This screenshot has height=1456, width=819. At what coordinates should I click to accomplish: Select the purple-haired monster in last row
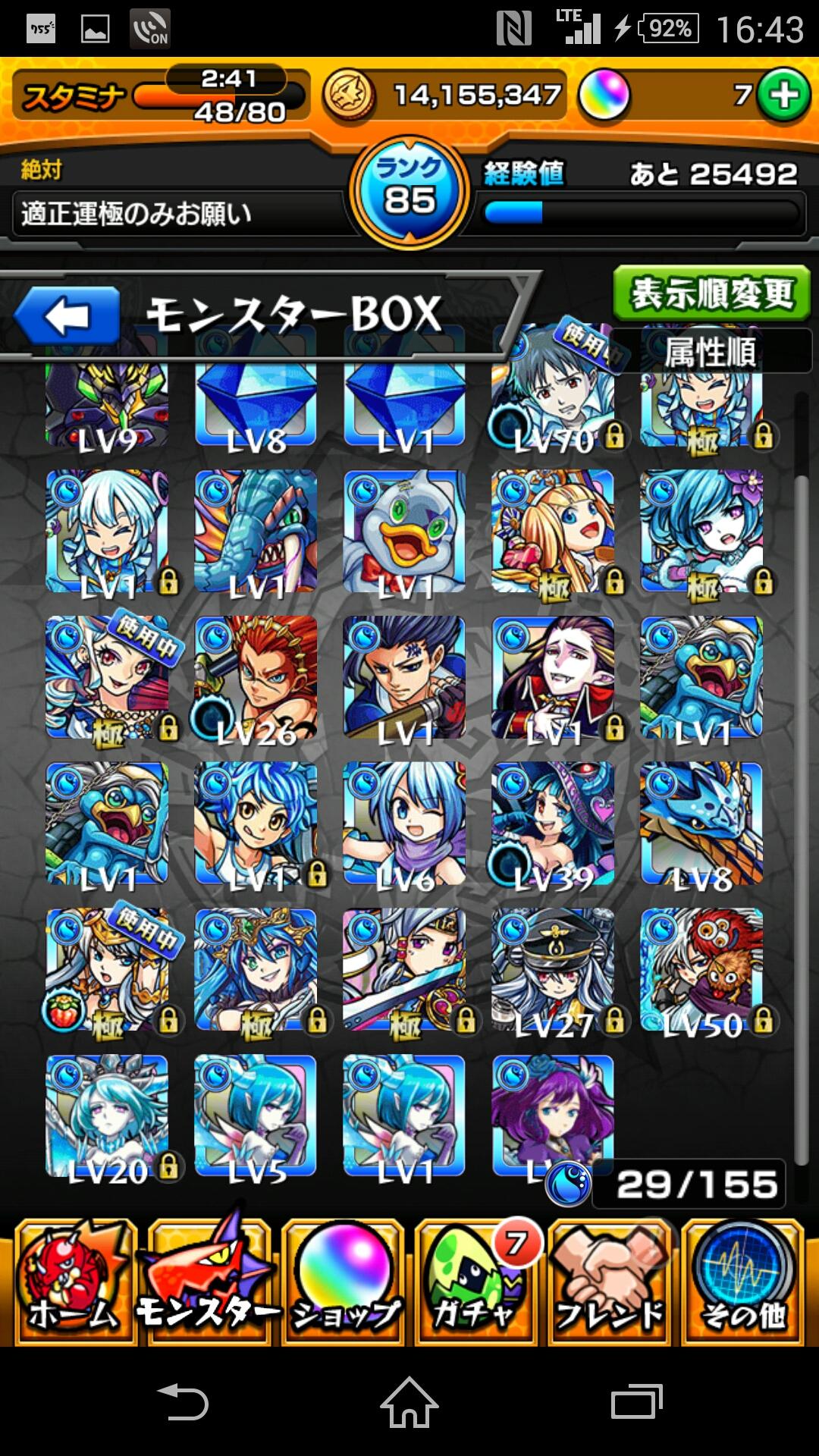553,1107
